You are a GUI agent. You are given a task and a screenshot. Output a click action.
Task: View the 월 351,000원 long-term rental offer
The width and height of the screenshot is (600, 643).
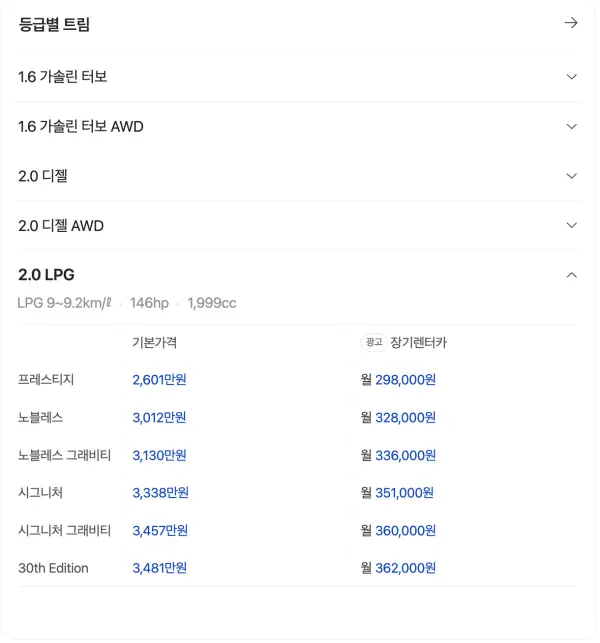coord(397,493)
